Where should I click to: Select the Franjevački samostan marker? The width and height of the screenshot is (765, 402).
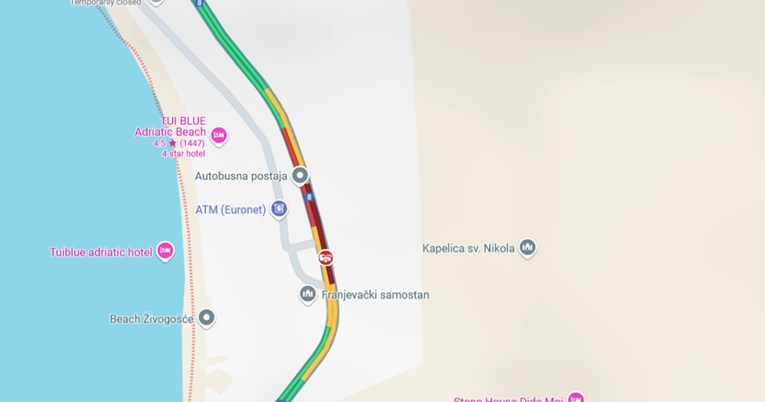[308, 294]
